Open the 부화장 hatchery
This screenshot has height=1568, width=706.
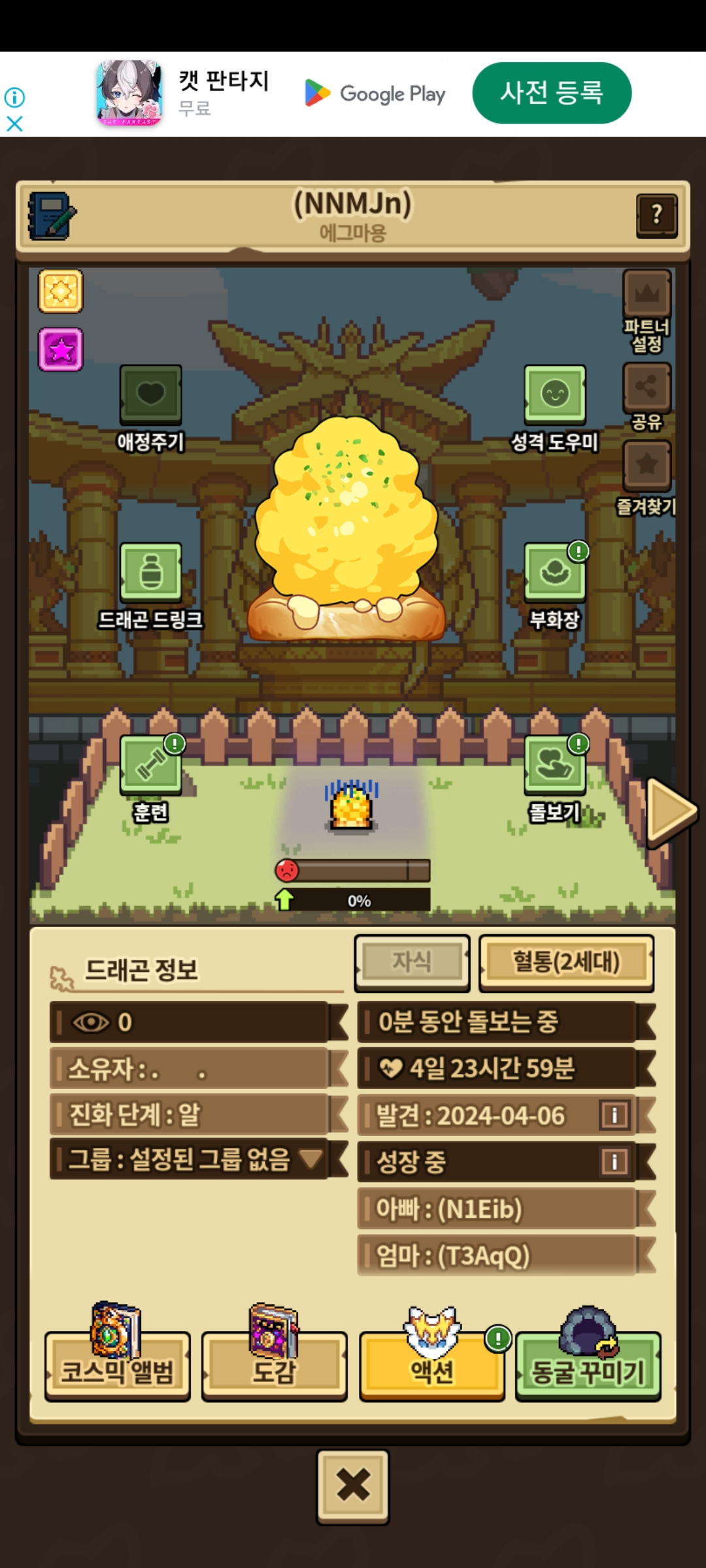pyautogui.click(x=554, y=572)
